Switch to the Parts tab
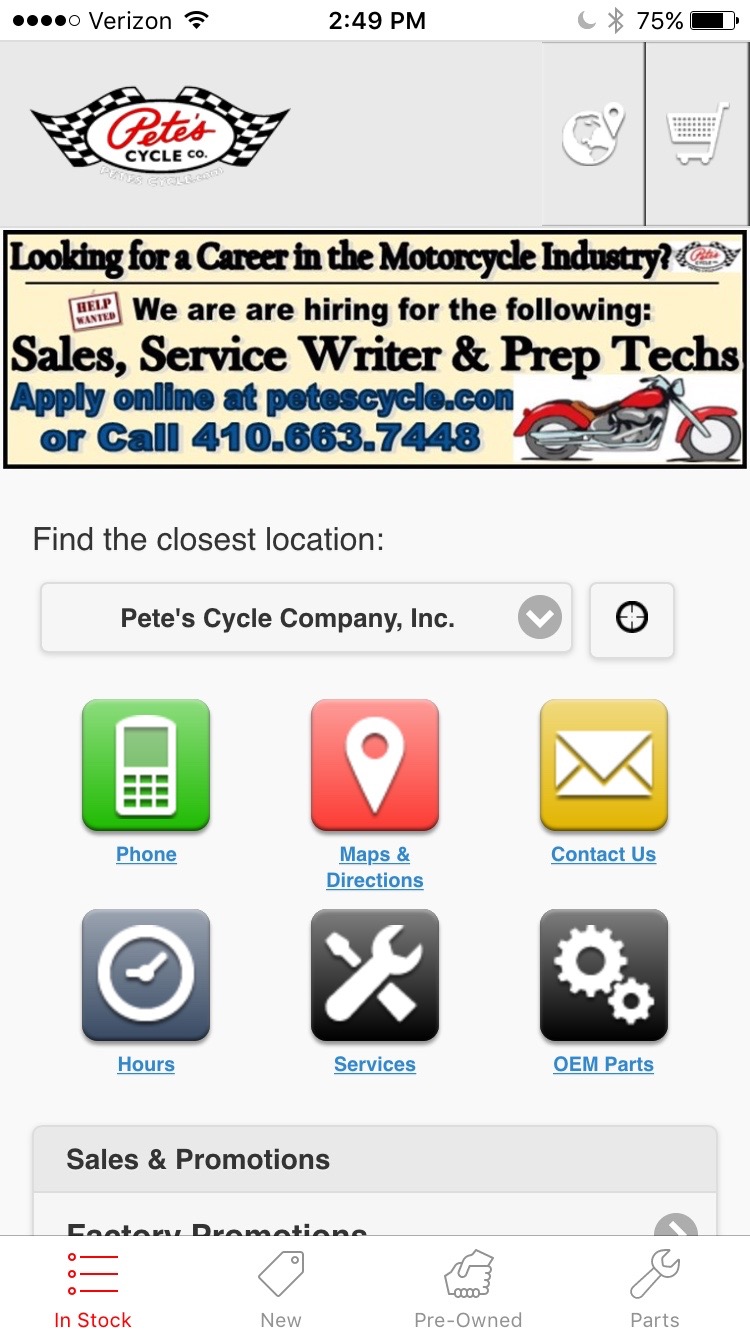The height and width of the screenshot is (1334, 750). tap(655, 1290)
